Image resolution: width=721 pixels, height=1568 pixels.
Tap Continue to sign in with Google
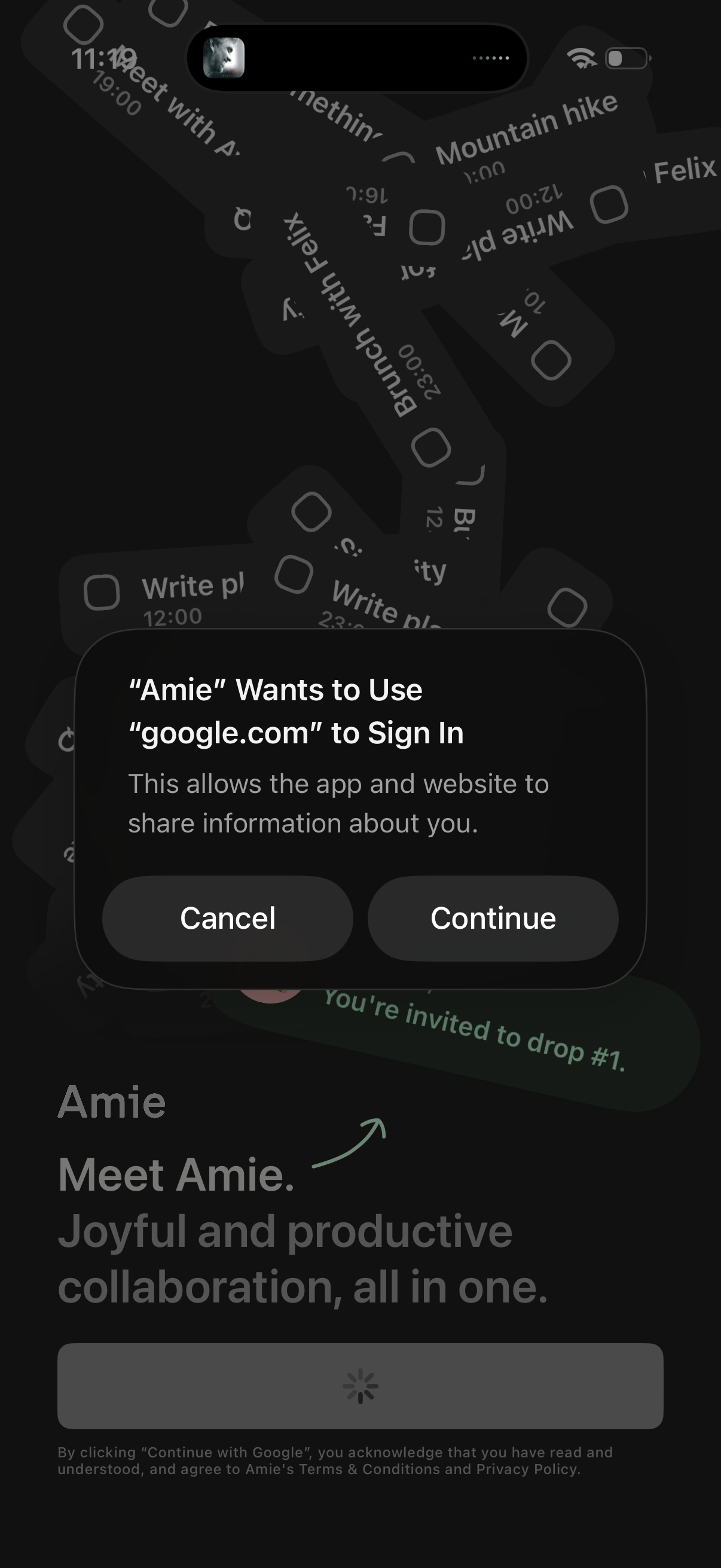(493, 919)
